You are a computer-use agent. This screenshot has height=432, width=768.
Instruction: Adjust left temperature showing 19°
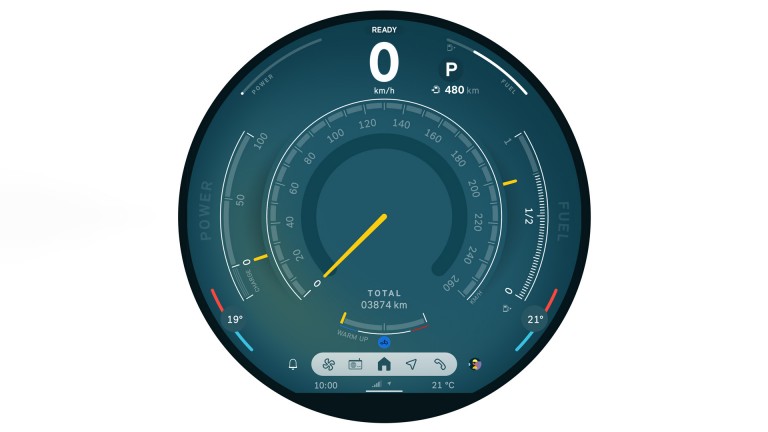pos(234,320)
